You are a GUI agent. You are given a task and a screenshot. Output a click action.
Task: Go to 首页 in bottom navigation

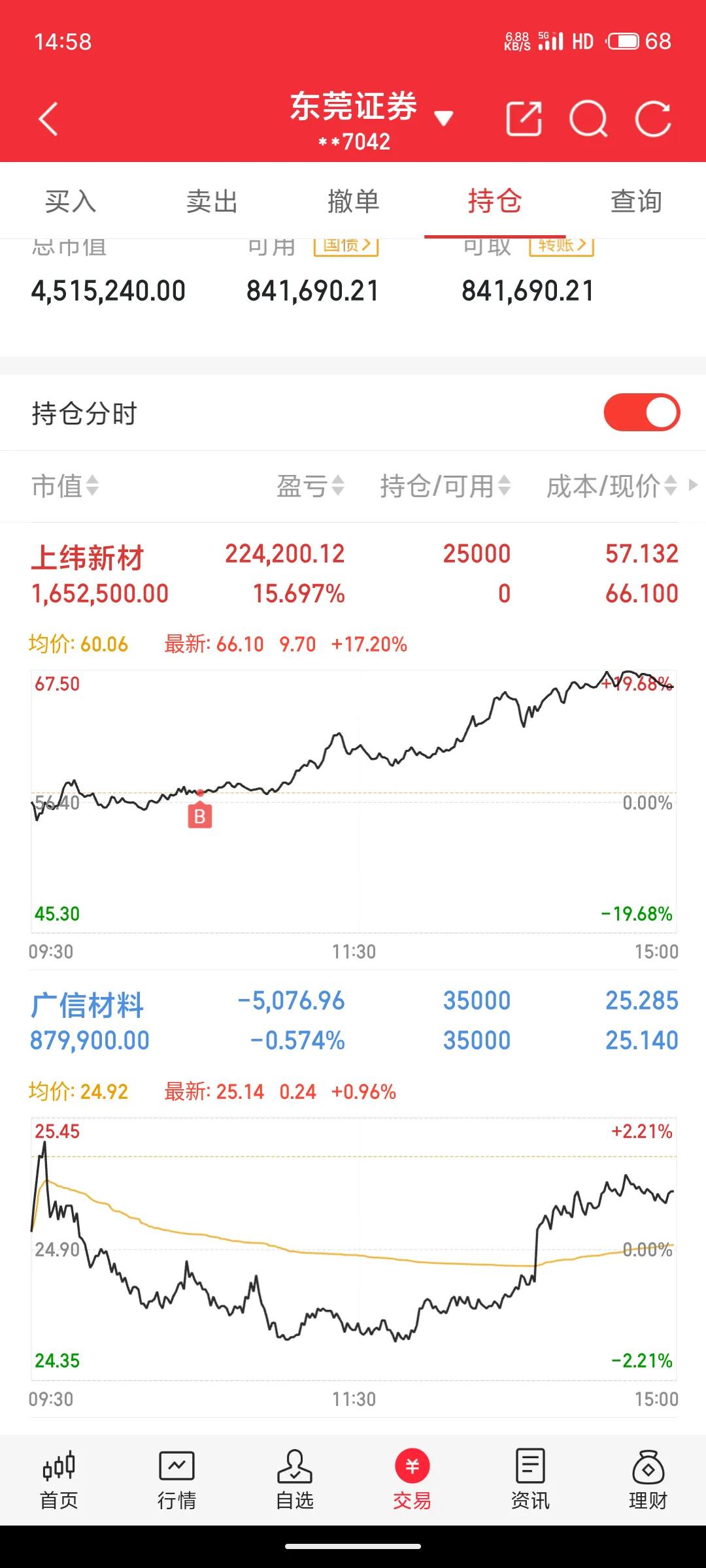coord(59,1481)
